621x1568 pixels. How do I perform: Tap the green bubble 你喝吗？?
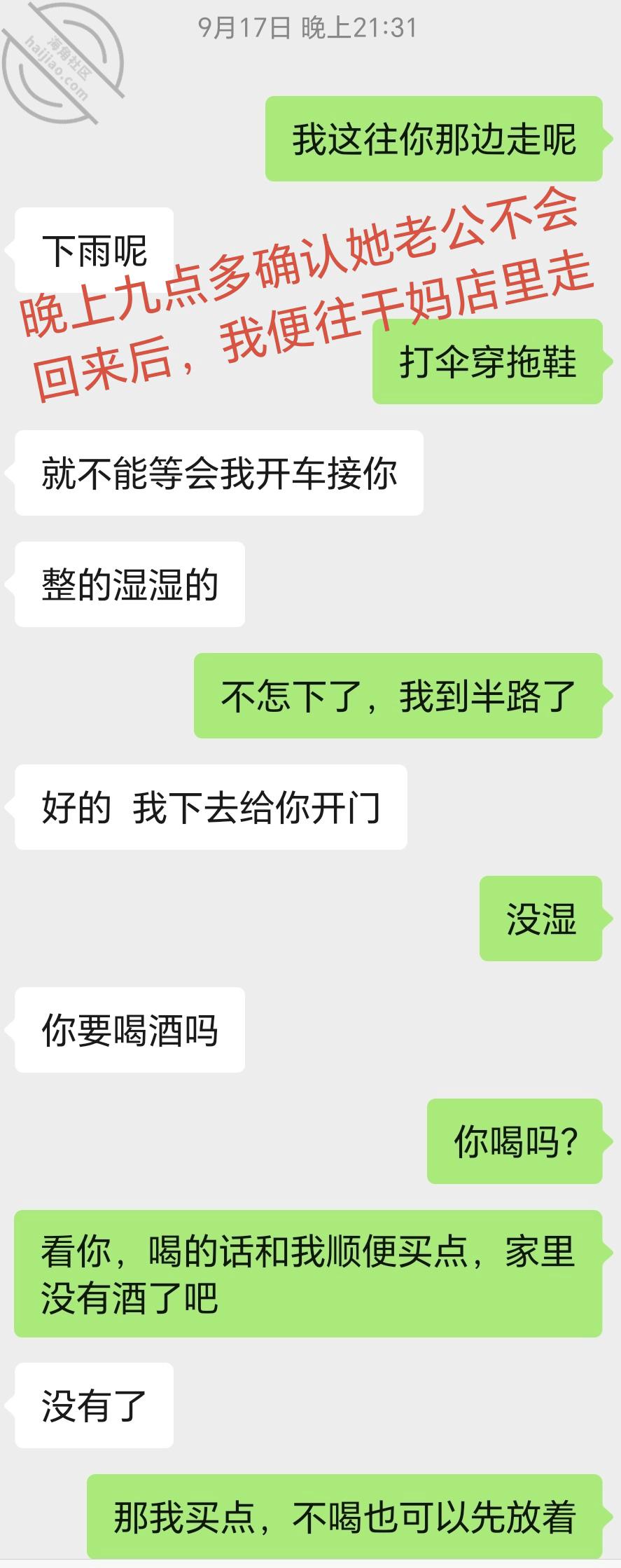click(515, 1141)
